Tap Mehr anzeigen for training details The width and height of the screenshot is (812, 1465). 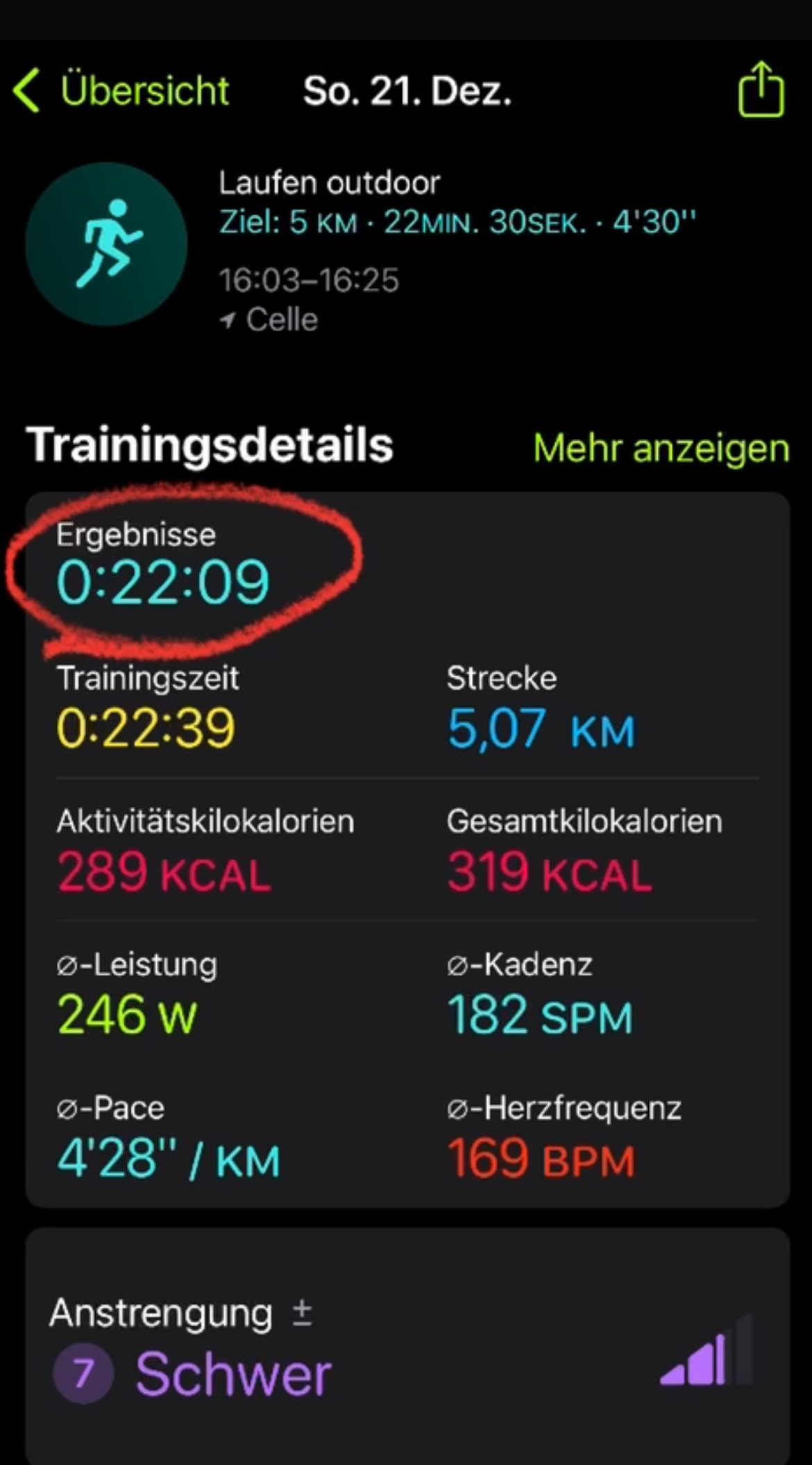coord(661,448)
